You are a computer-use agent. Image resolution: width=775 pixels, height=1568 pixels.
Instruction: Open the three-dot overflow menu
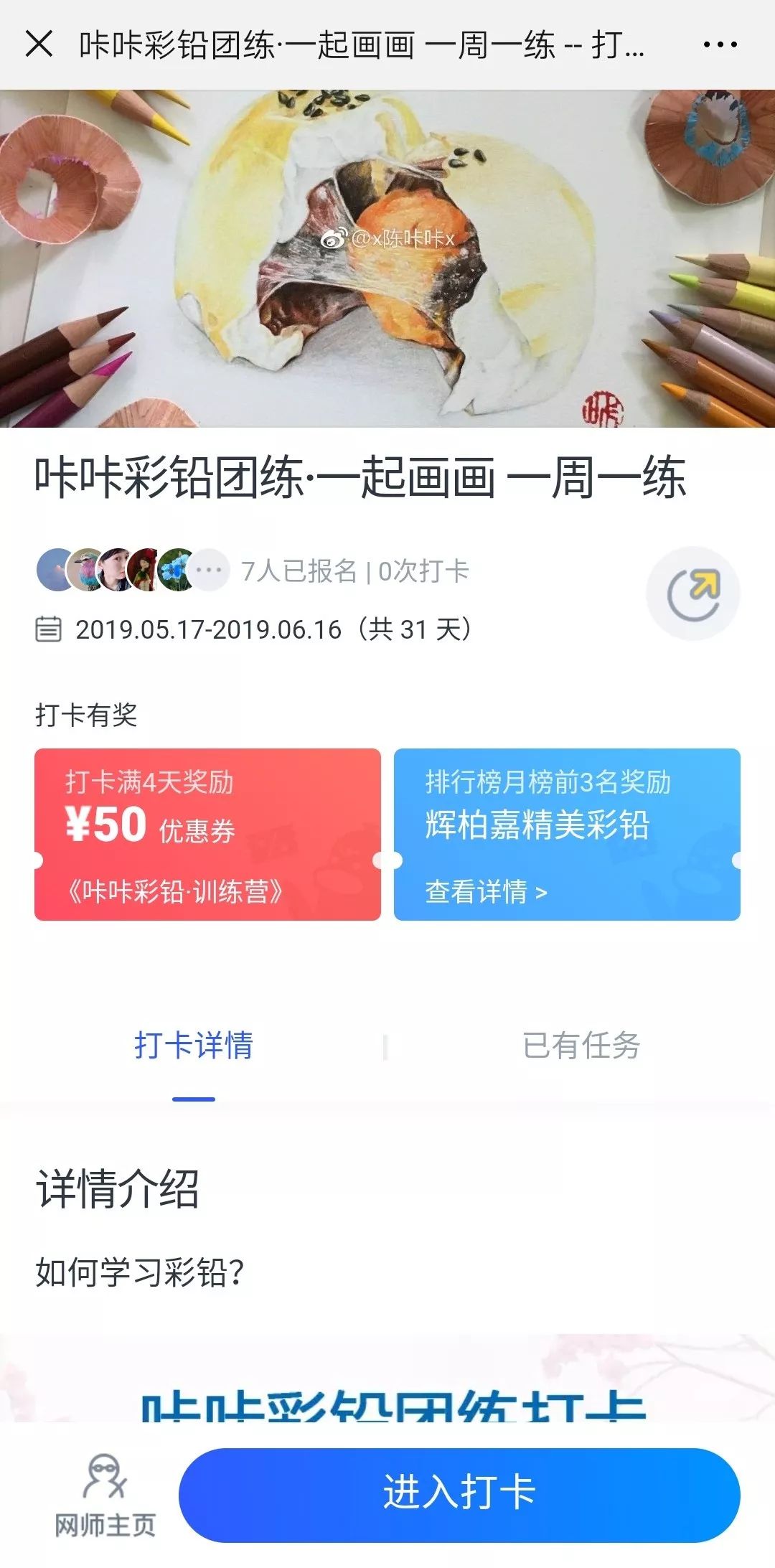click(720, 44)
